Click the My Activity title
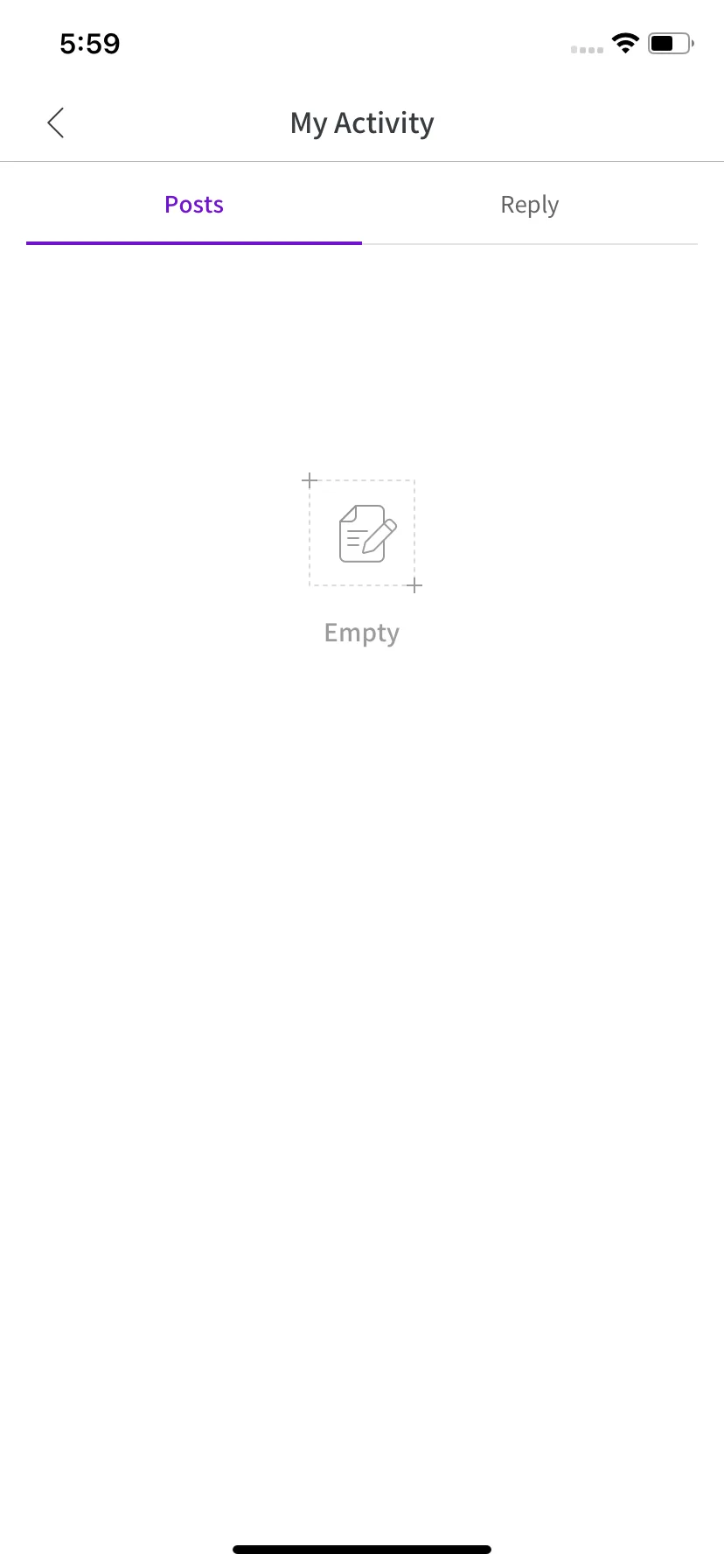 [362, 122]
